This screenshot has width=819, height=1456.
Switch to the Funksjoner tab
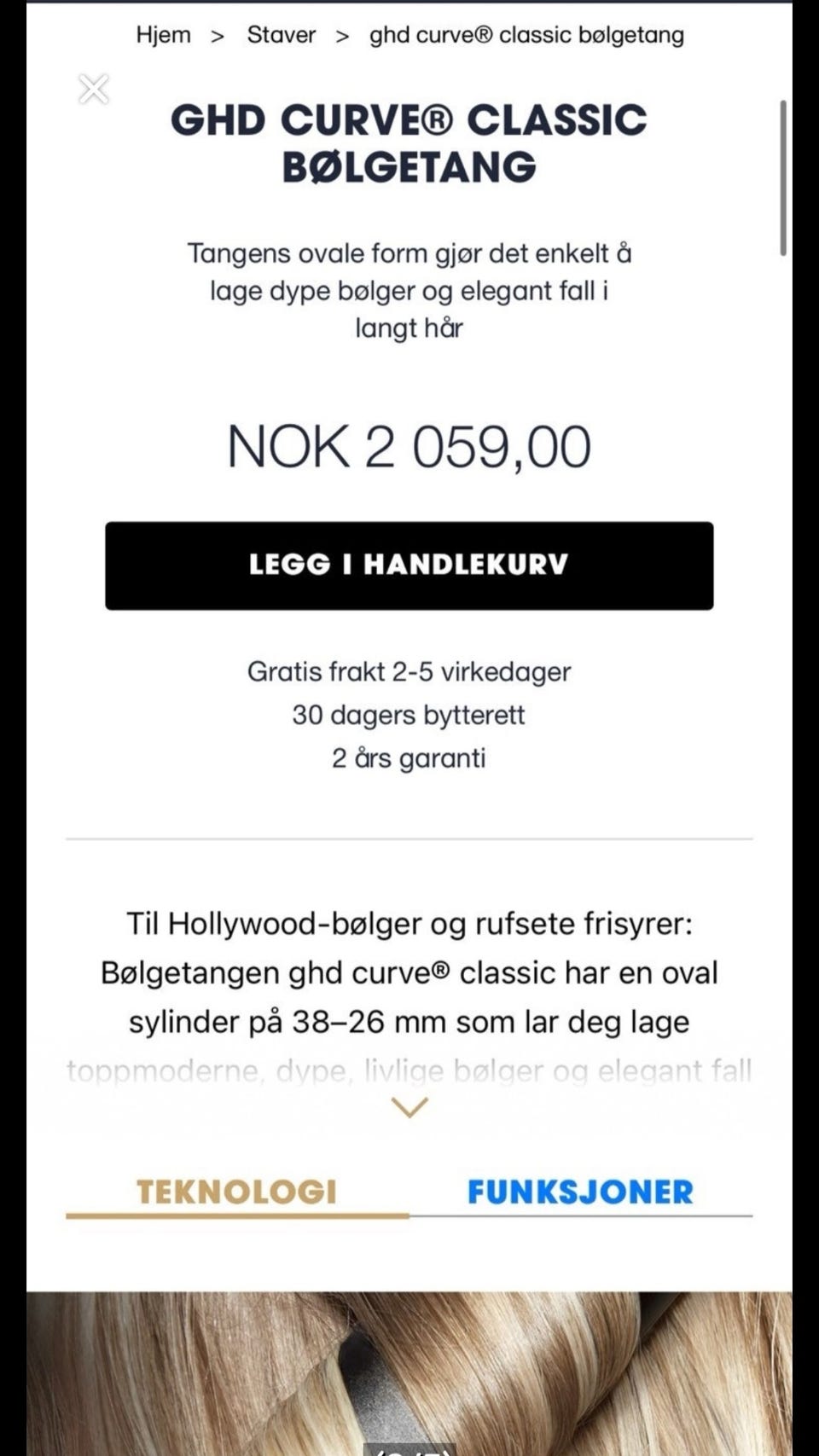581,1192
